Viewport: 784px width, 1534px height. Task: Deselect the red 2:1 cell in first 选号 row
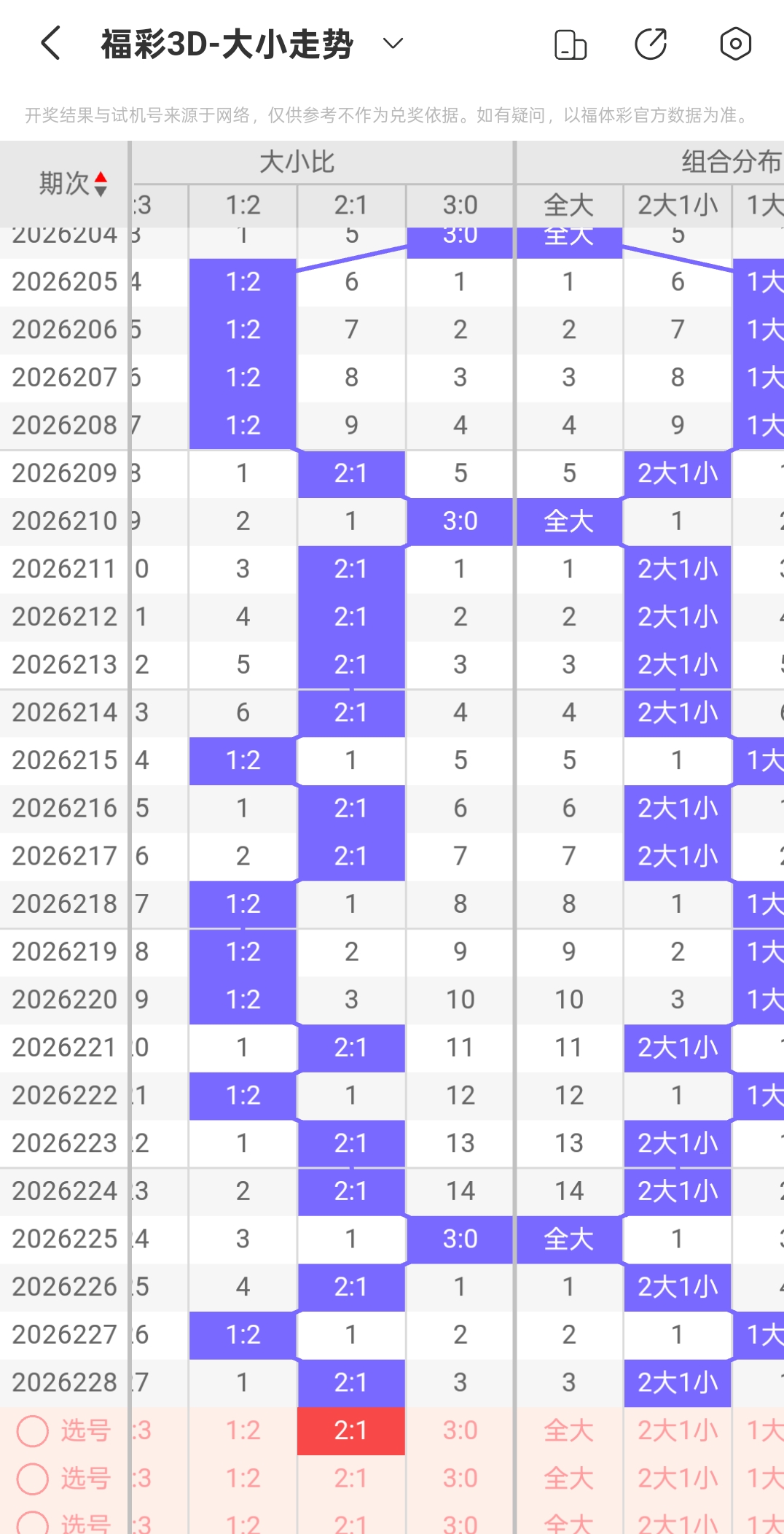coord(351,1430)
